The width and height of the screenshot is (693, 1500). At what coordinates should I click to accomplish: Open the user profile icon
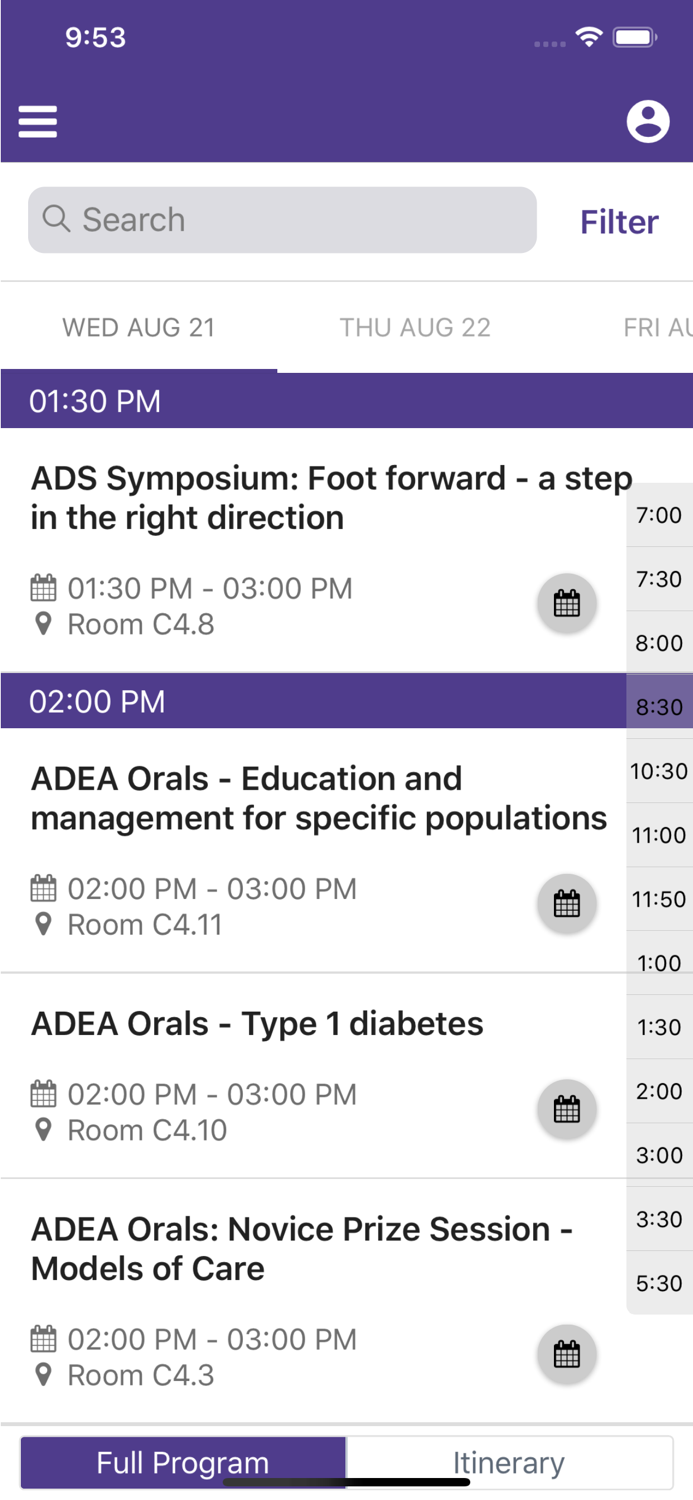click(648, 122)
